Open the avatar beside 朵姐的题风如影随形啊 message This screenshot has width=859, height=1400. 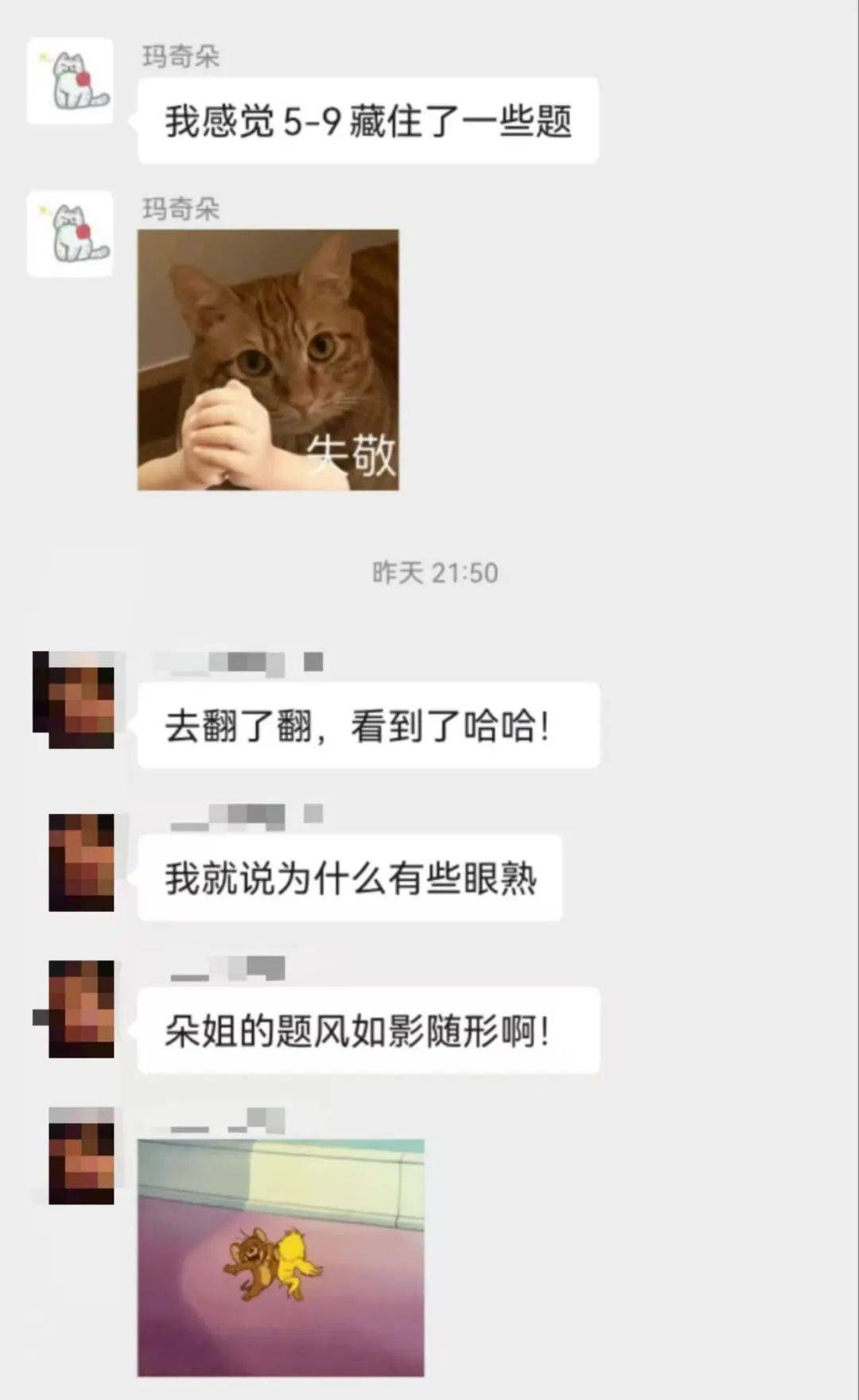tap(81, 1008)
